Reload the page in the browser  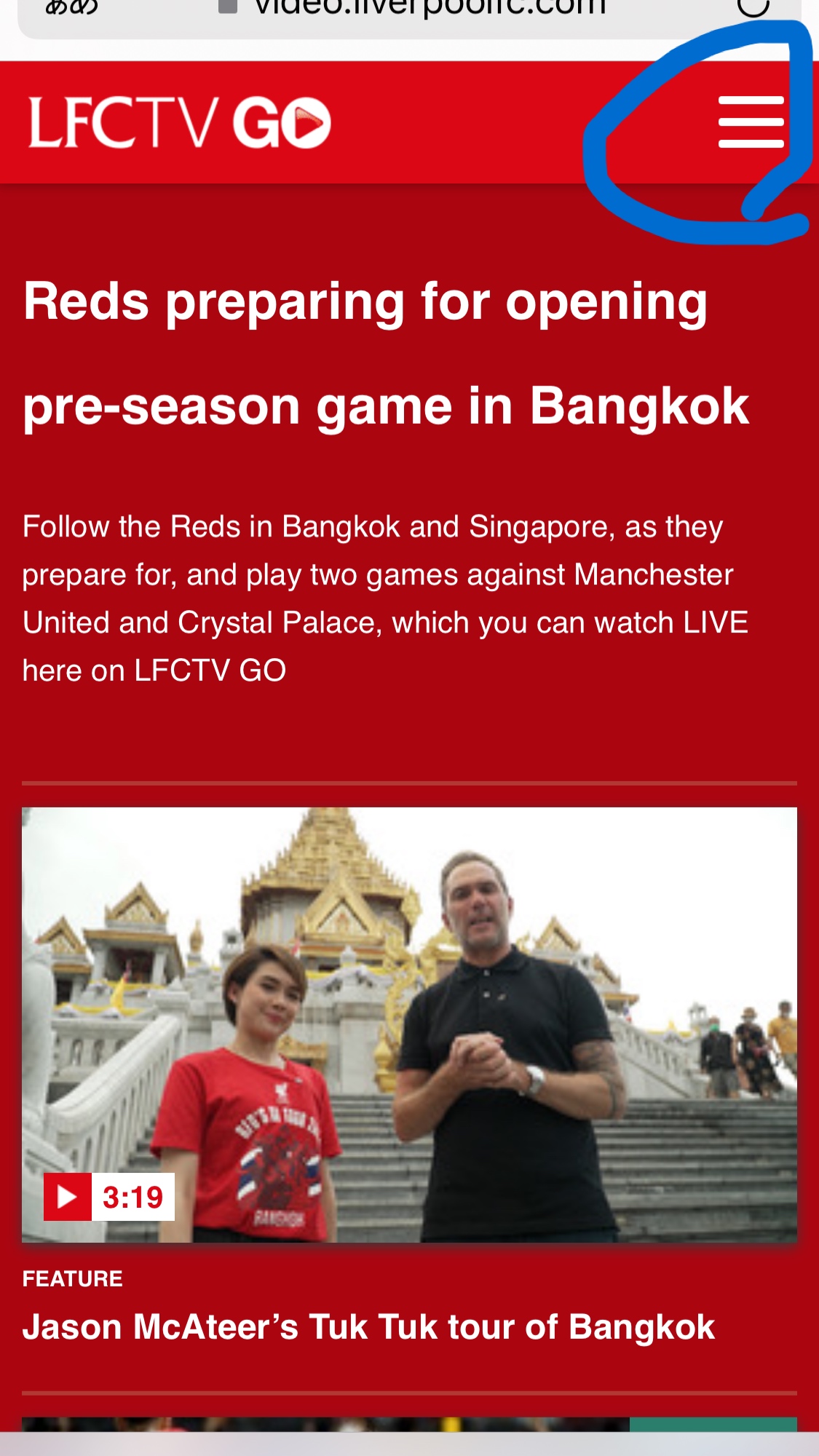click(753, 6)
